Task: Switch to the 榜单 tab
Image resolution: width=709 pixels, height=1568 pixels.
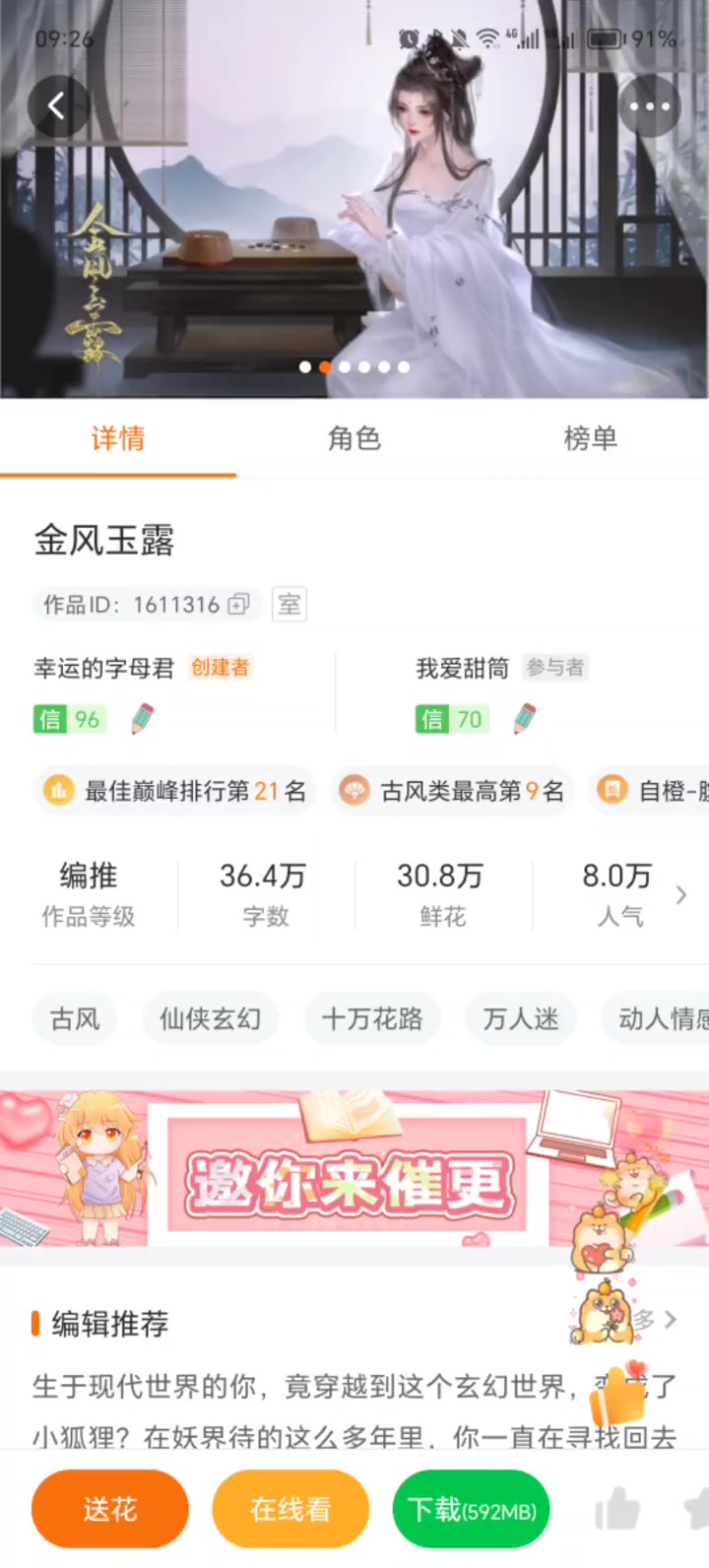Action: tap(591, 438)
